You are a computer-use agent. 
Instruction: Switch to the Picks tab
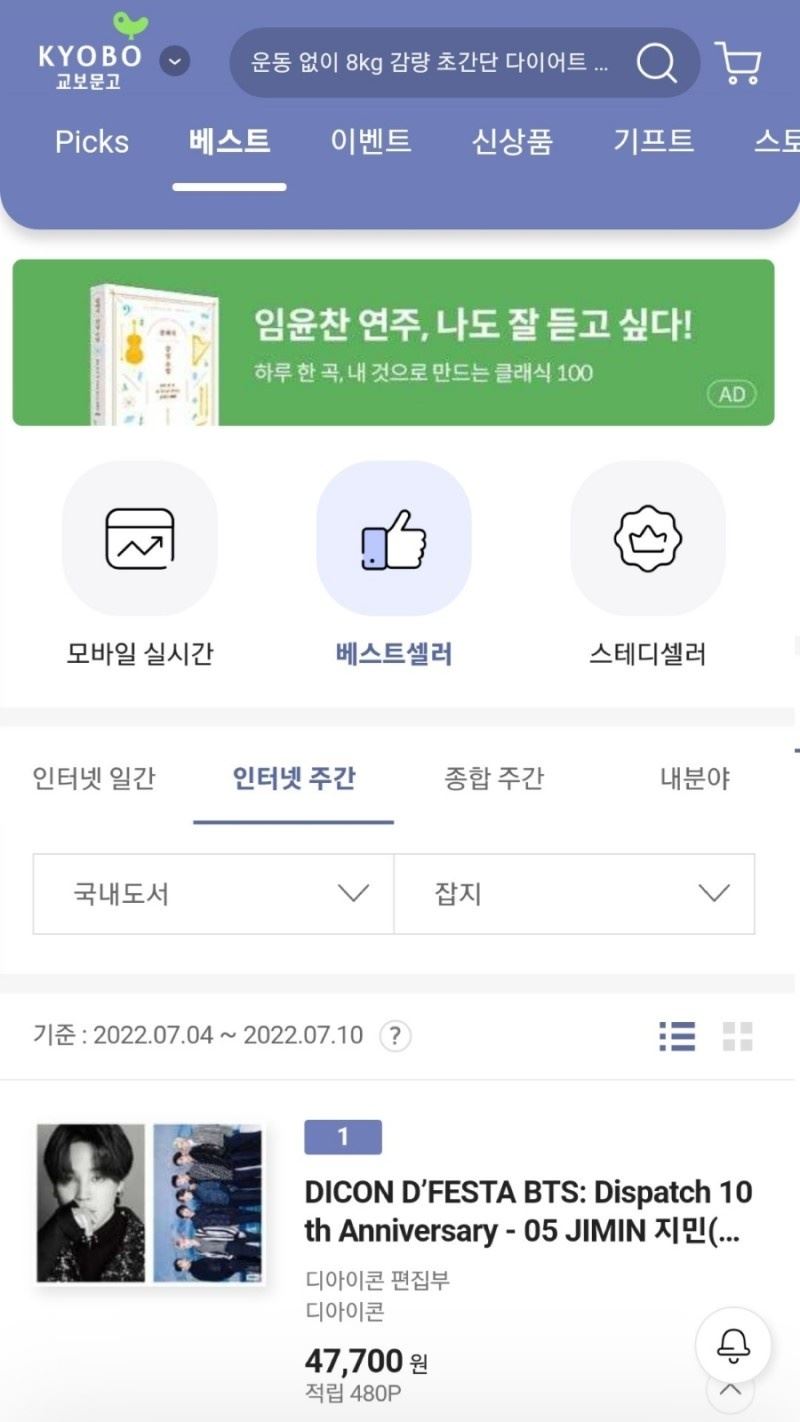click(x=92, y=142)
